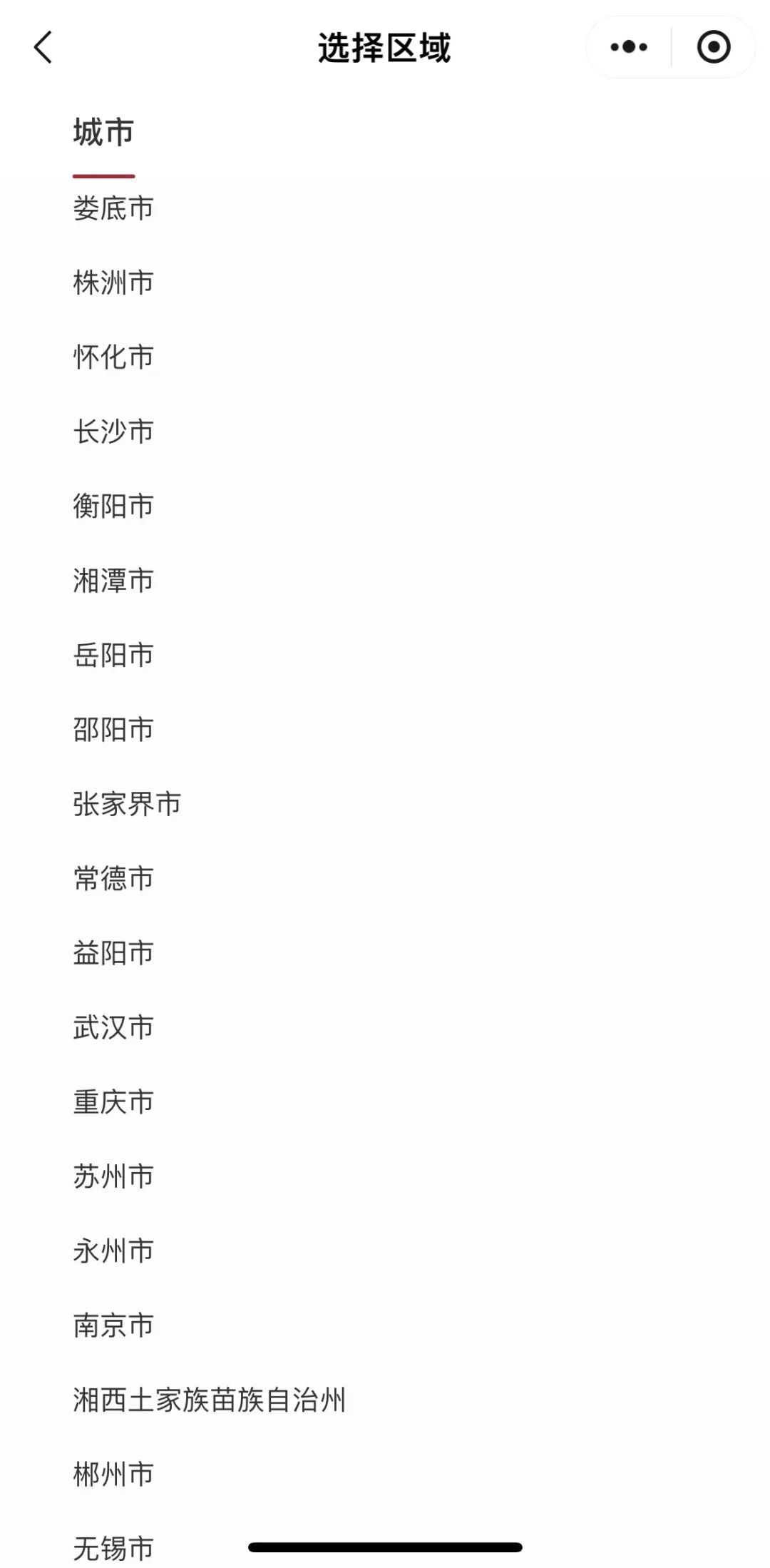
Task: Select 岳阳市
Action: coord(113,655)
